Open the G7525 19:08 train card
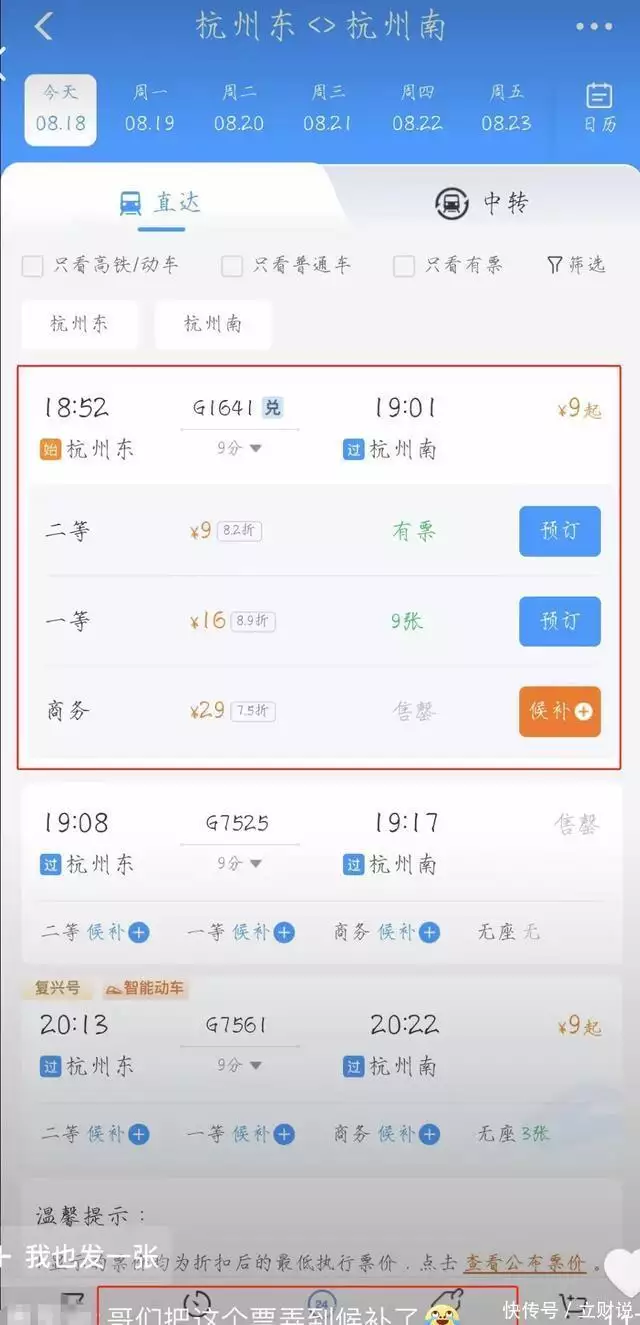This screenshot has width=640, height=1325. tap(320, 845)
